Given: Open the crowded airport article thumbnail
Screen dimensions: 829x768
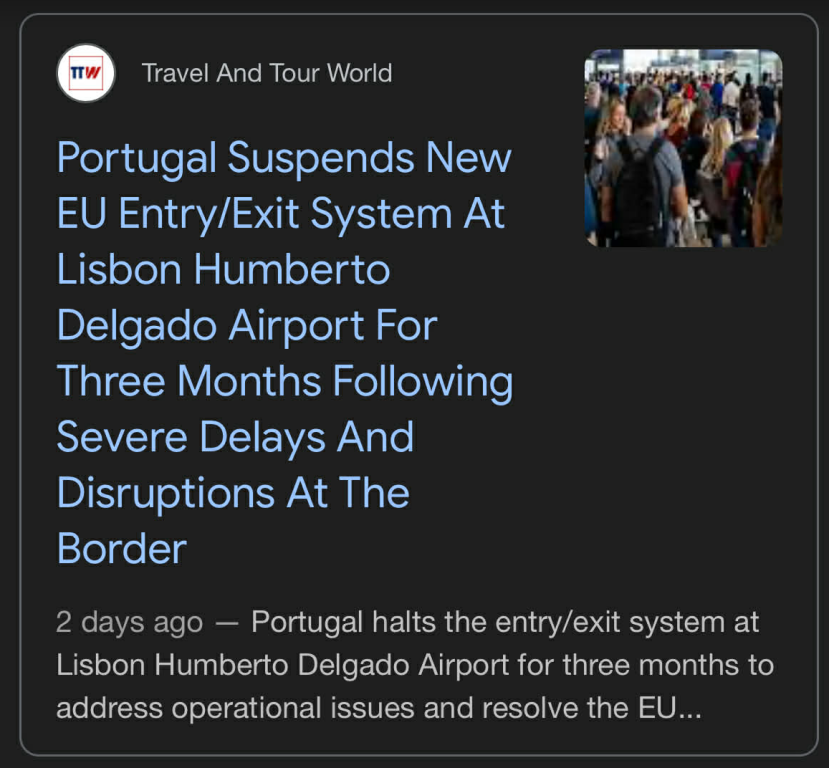Looking at the screenshot, I should pyautogui.click(x=683, y=148).
